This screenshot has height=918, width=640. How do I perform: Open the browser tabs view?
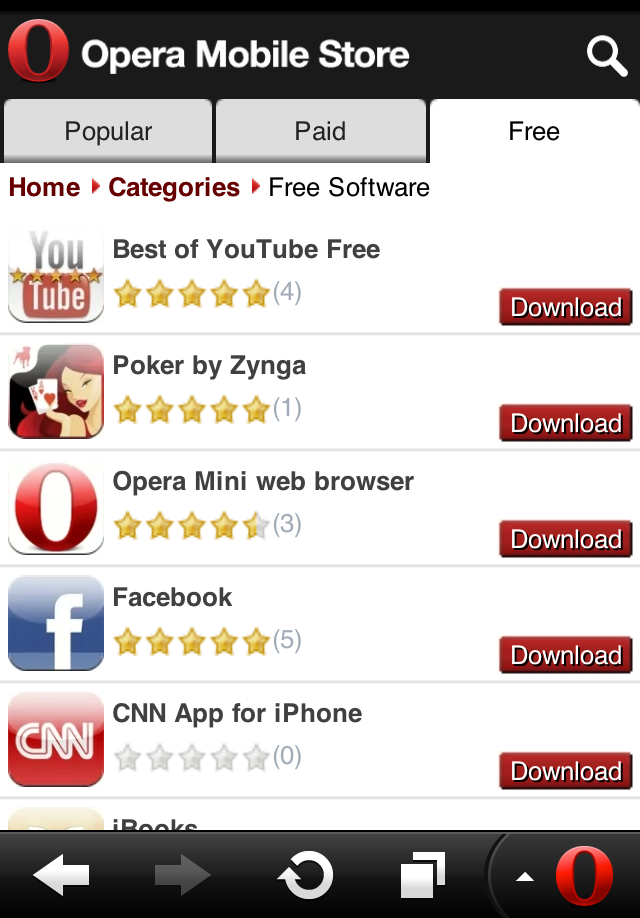coord(424,876)
